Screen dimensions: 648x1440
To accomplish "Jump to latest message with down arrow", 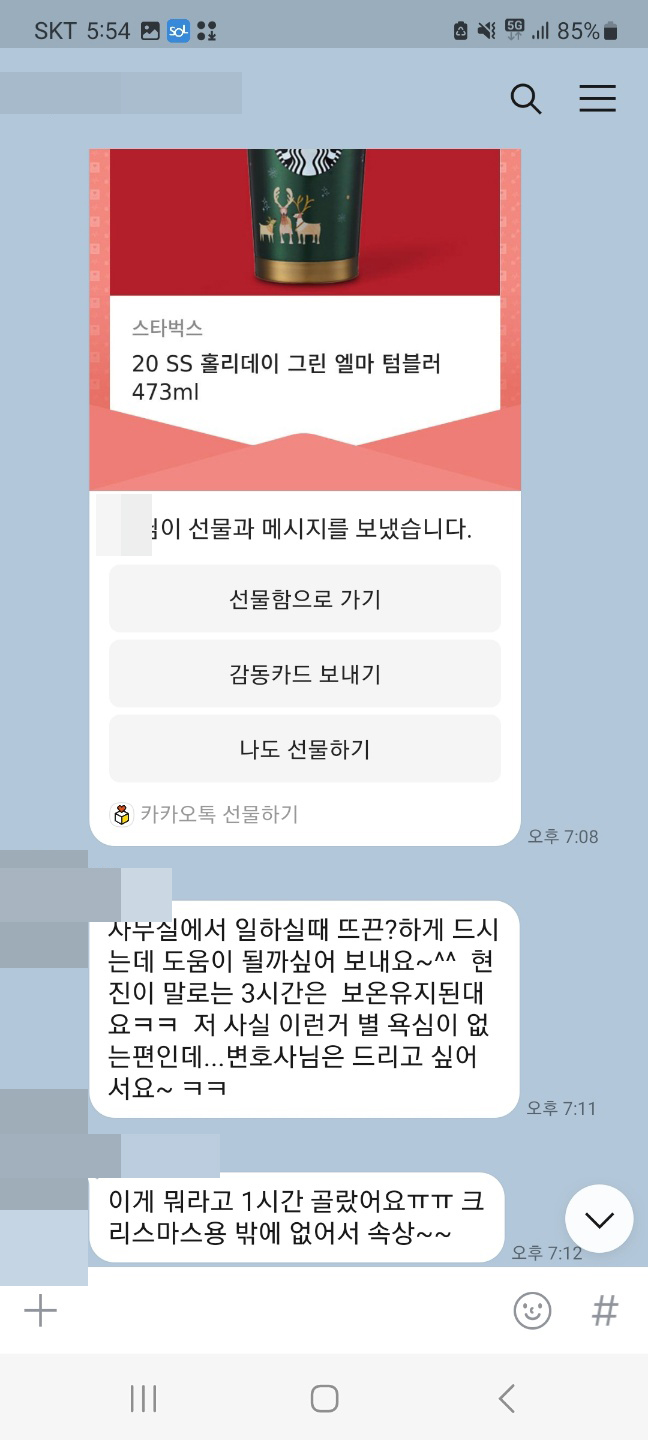I will (599, 1219).
